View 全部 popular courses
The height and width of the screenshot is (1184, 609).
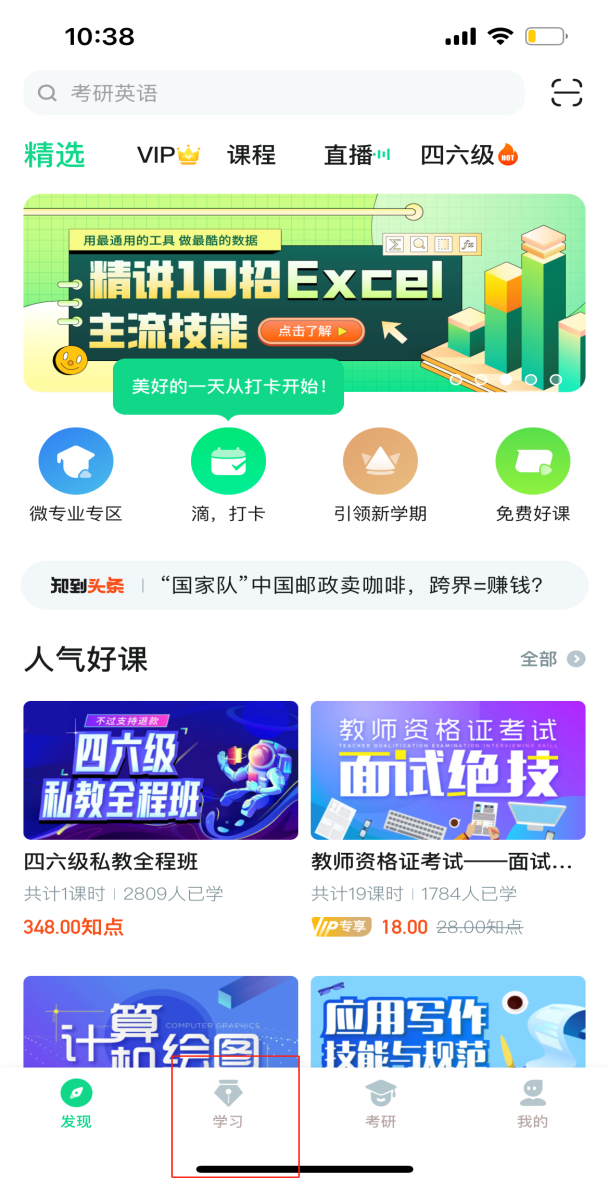(x=552, y=659)
